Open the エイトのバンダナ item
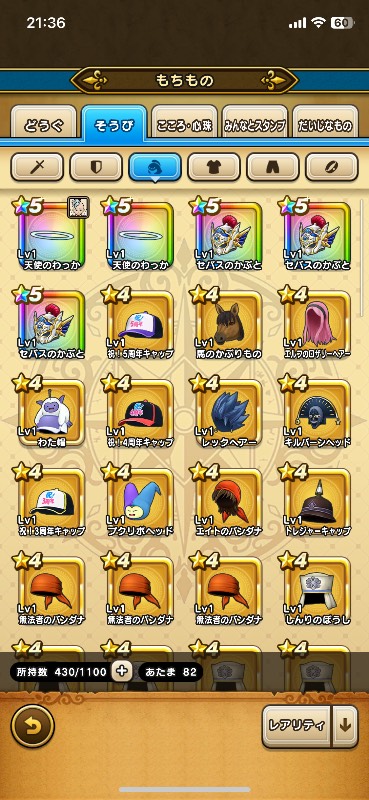Screen dimensions: 369x800 coord(228,502)
